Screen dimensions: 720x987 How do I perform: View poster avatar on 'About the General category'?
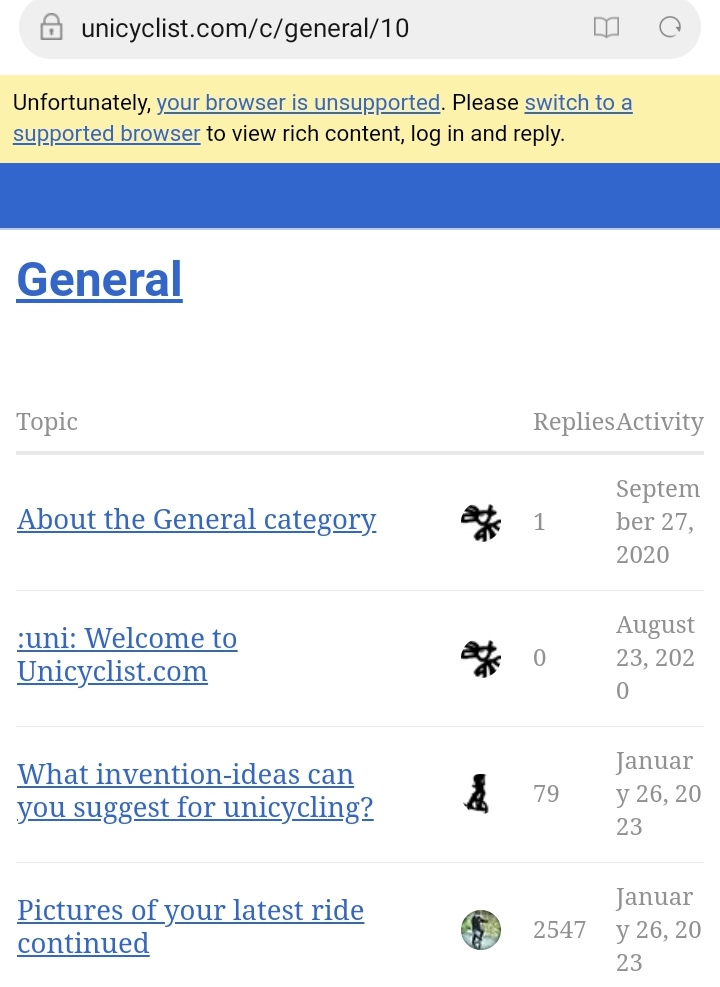[x=480, y=522]
